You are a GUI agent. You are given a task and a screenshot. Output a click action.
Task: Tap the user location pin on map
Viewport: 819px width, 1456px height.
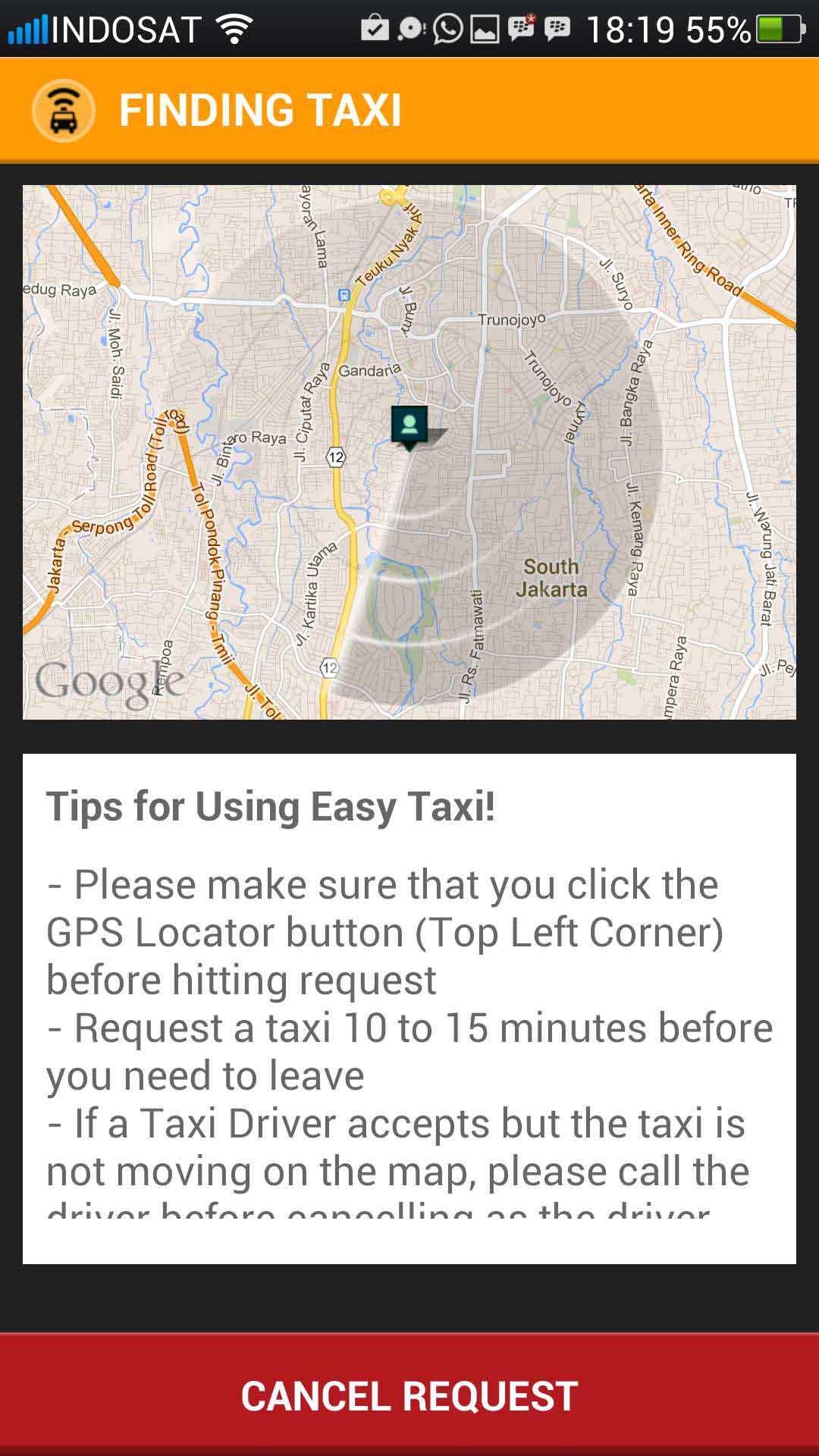tap(409, 428)
